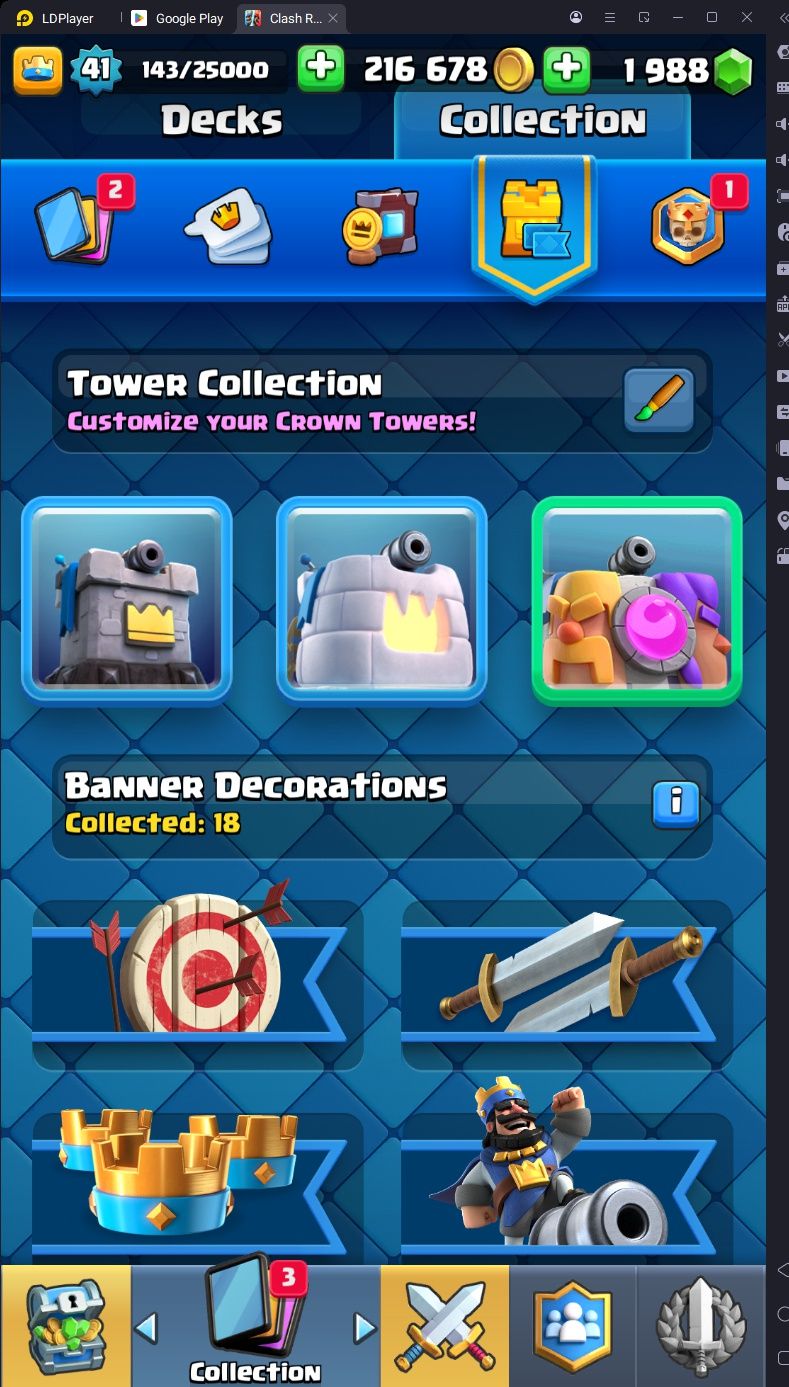This screenshot has width=789, height=1387.
Task: Switch to the Decks tab
Action: tap(221, 121)
